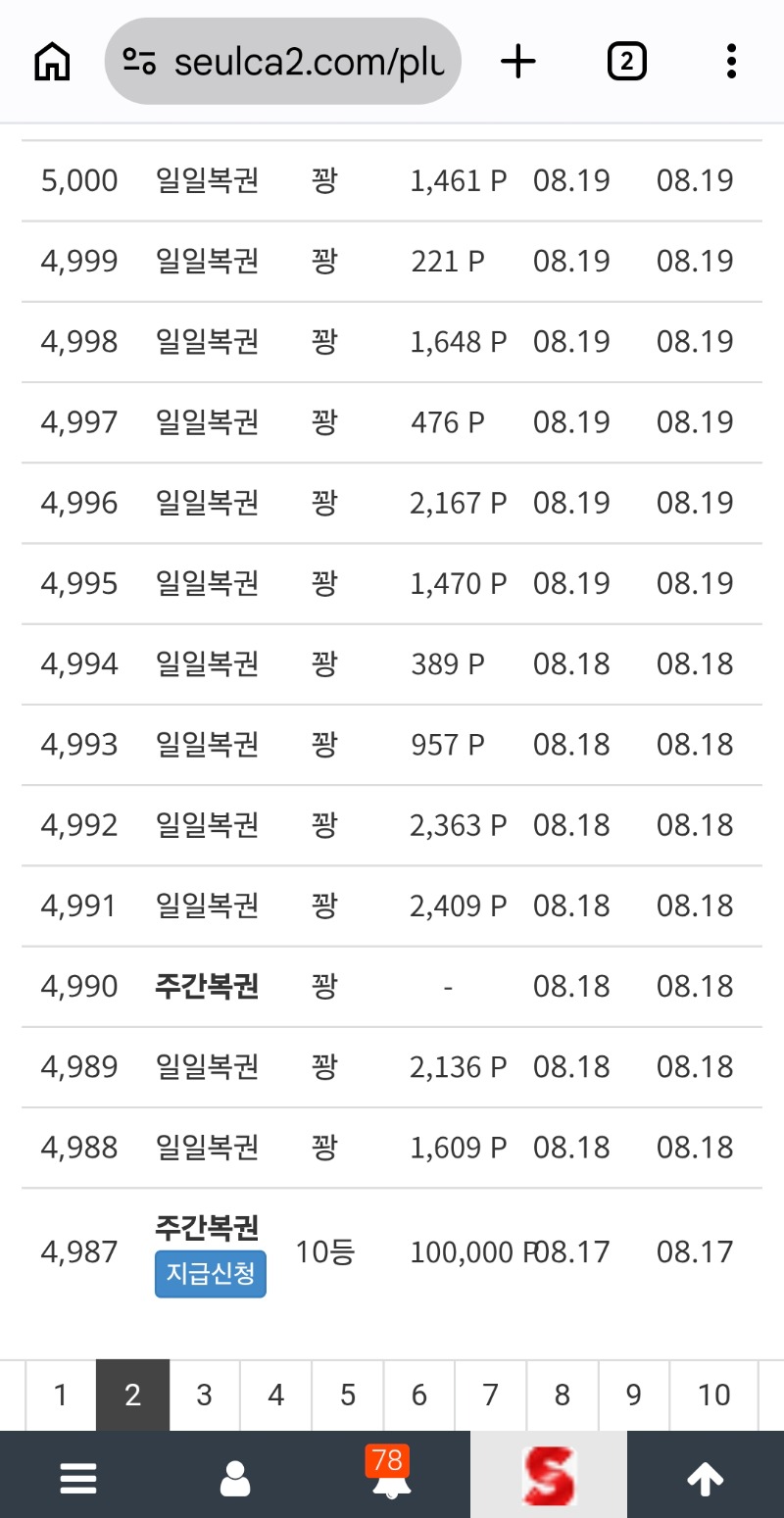
Task: Go to page 1
Action: tap(61, 1395)
